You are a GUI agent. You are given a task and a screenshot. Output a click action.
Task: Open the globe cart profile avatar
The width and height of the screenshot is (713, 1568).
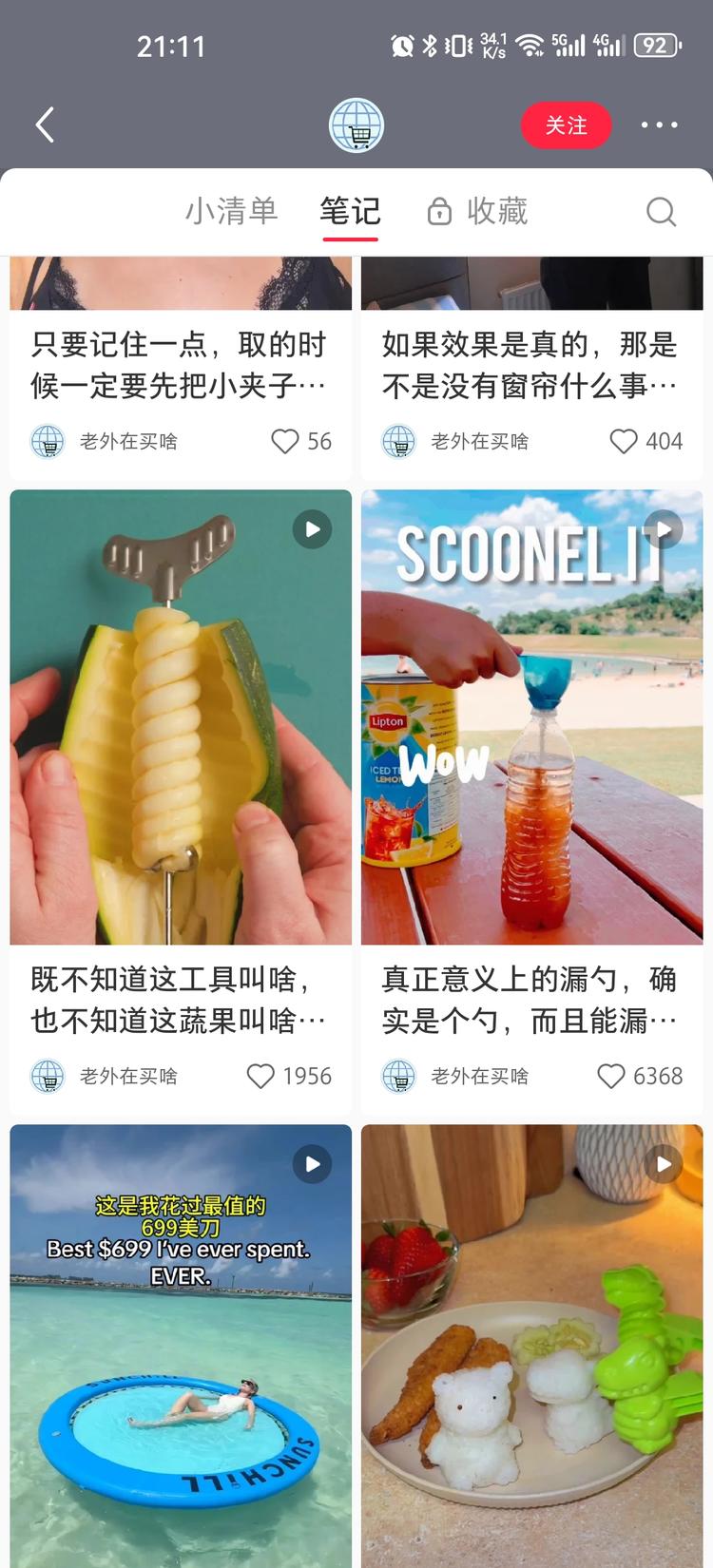[x=356, y=125]
